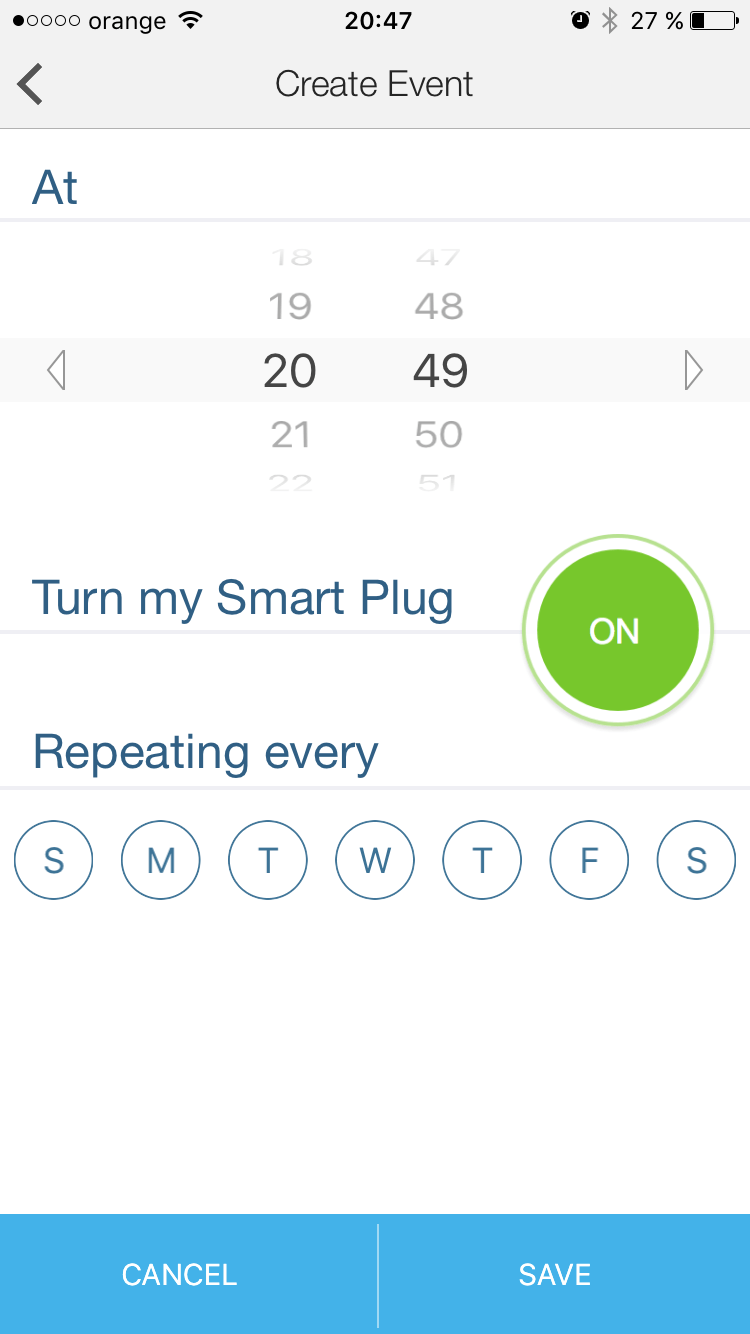Go back from Create Event

tap(31, 84)
